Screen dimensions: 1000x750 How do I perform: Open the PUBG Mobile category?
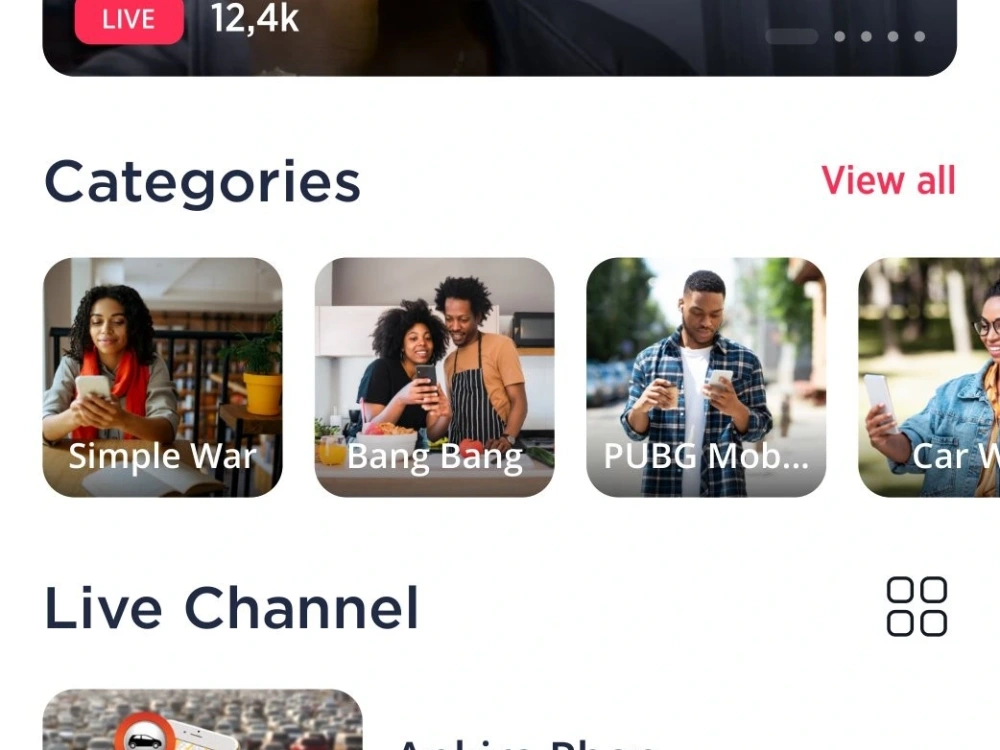click(x=706, y=377)
